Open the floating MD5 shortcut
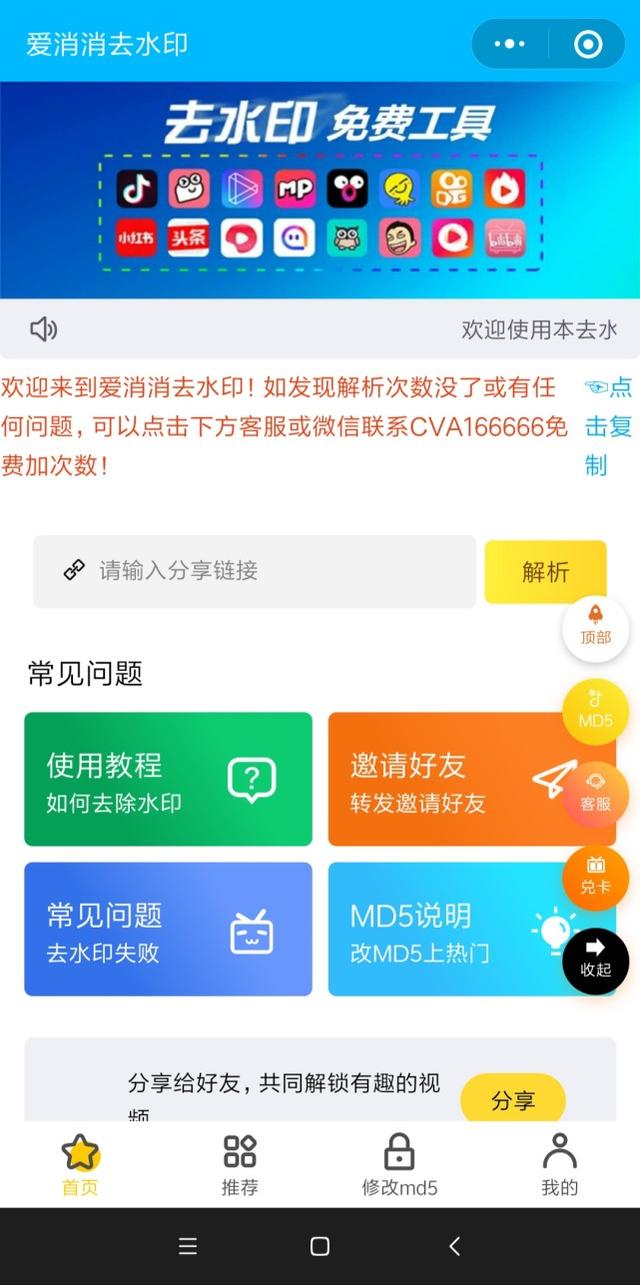The image size is (640, 1285). [595, 711]
